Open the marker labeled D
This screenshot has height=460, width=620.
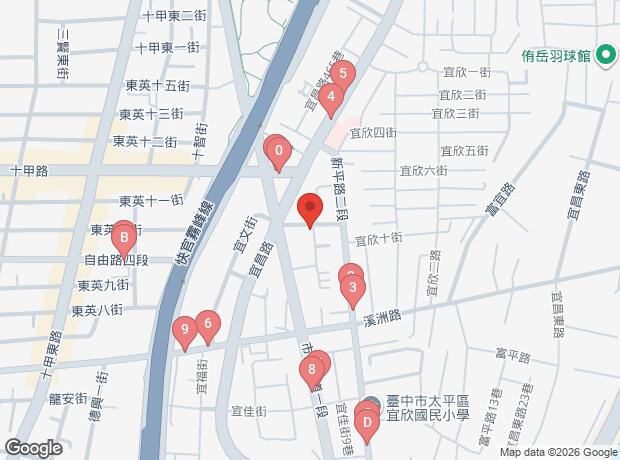click(367, 423)
